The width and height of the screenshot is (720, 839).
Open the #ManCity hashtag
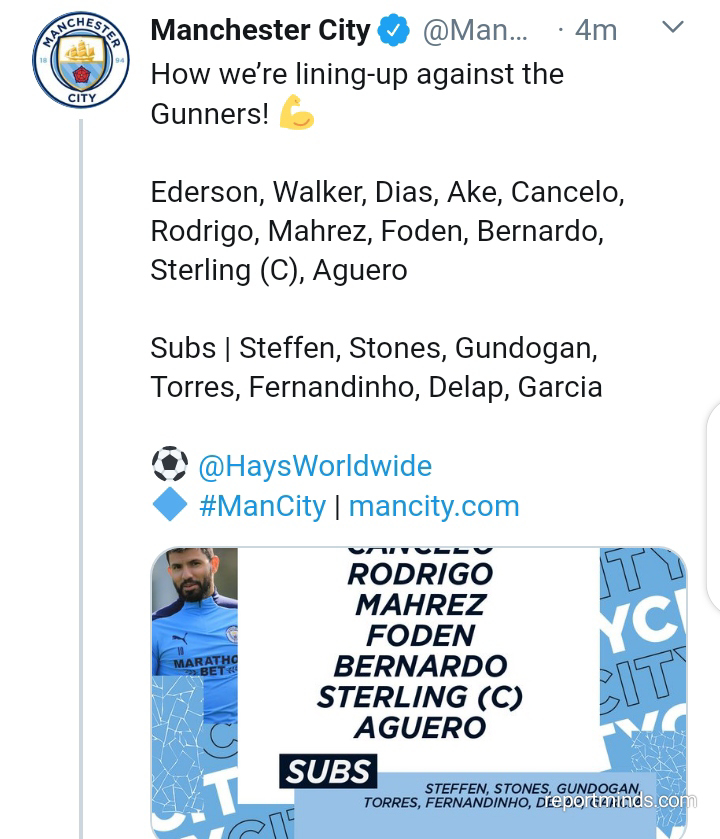[262, 506]
